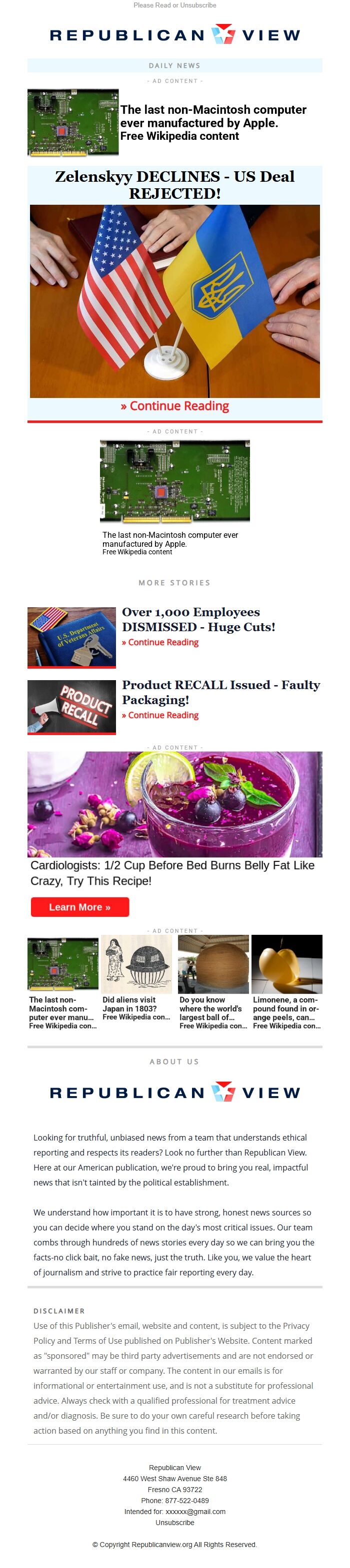The height and width of the screenshot is (1568, 350).
Task: Tap the Learn More button
Action: (80, 907)
